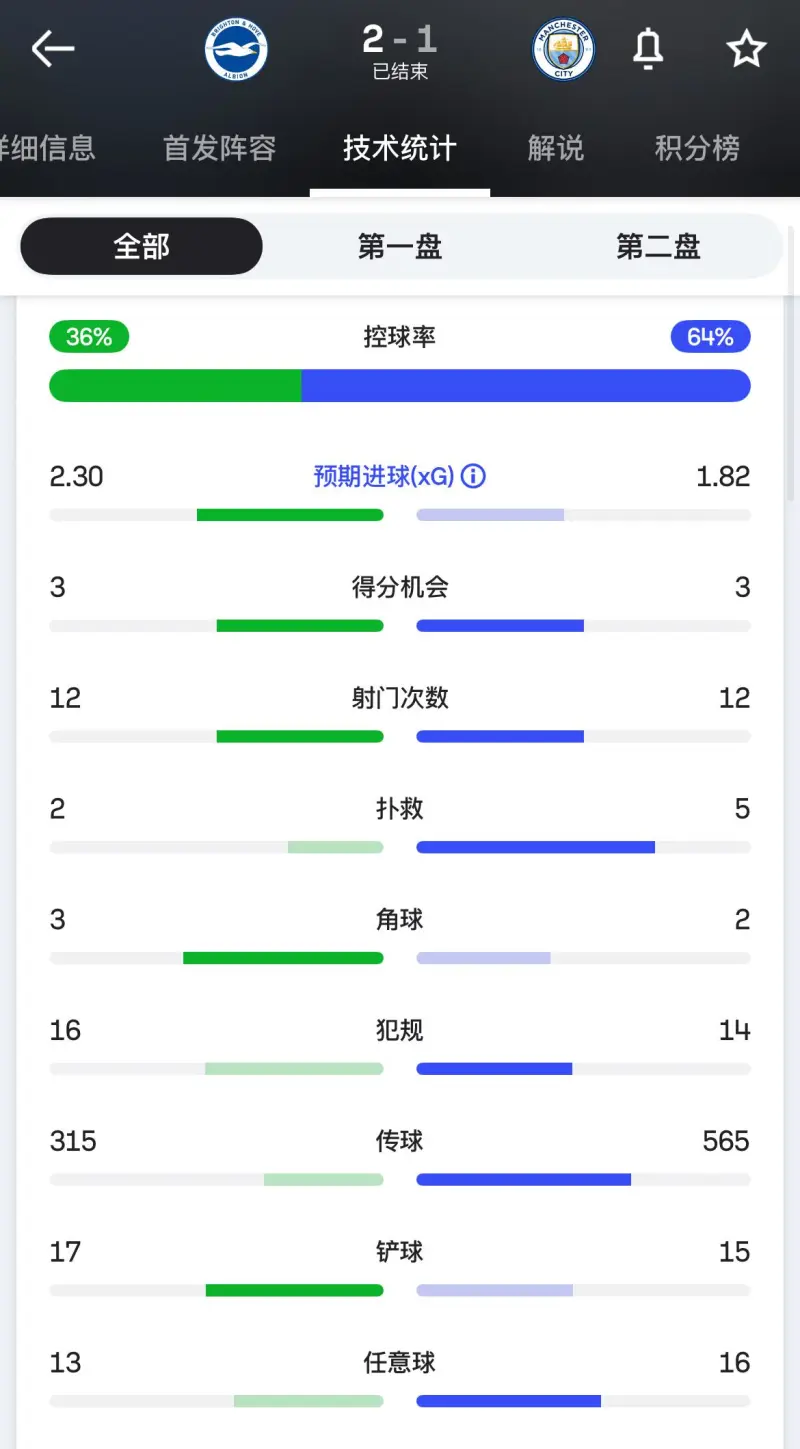Switch to the 详细信息 tab
This screenshot has width=800, height=1449.
pyautogui.click(x=48, y=148)
